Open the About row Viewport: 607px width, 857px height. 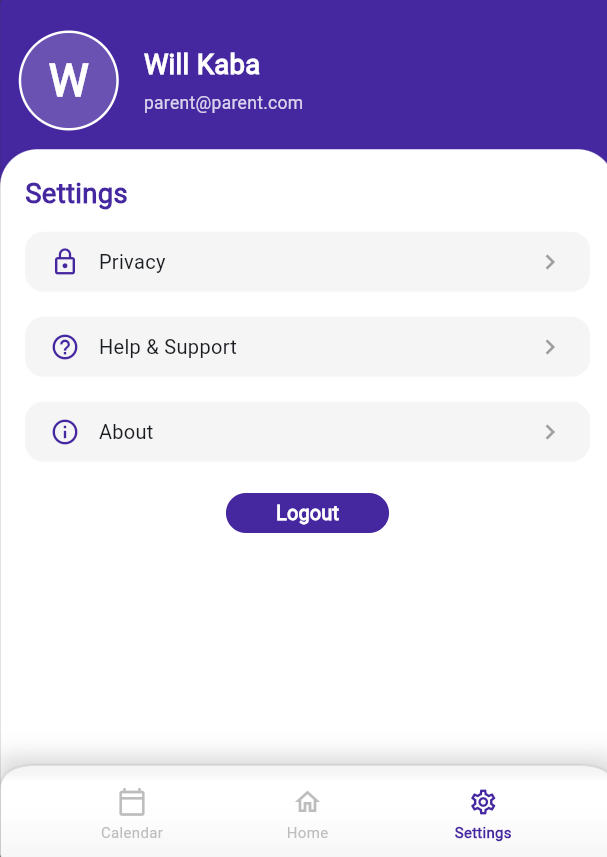click(x=306, y=432)
